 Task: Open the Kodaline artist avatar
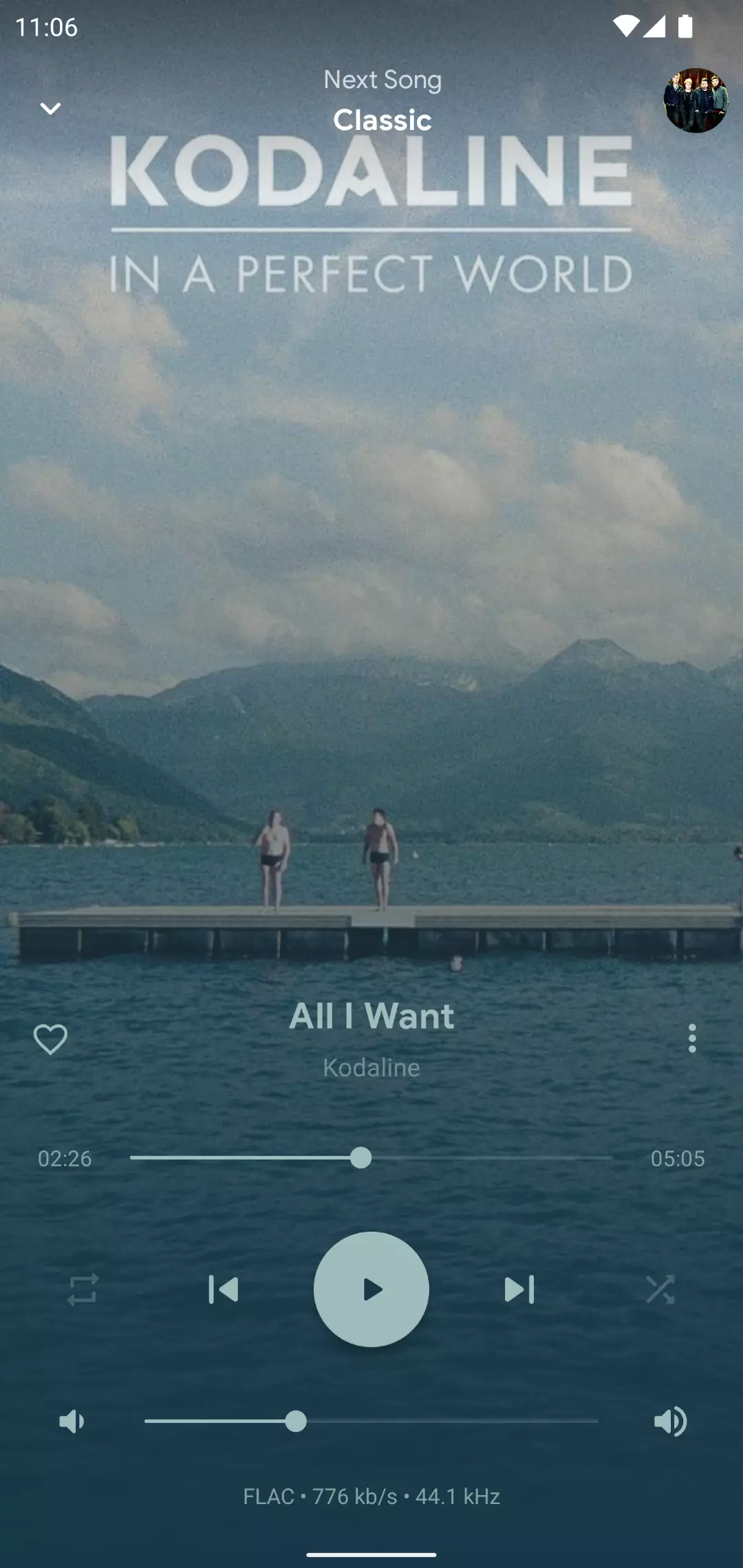click(696, 100)
